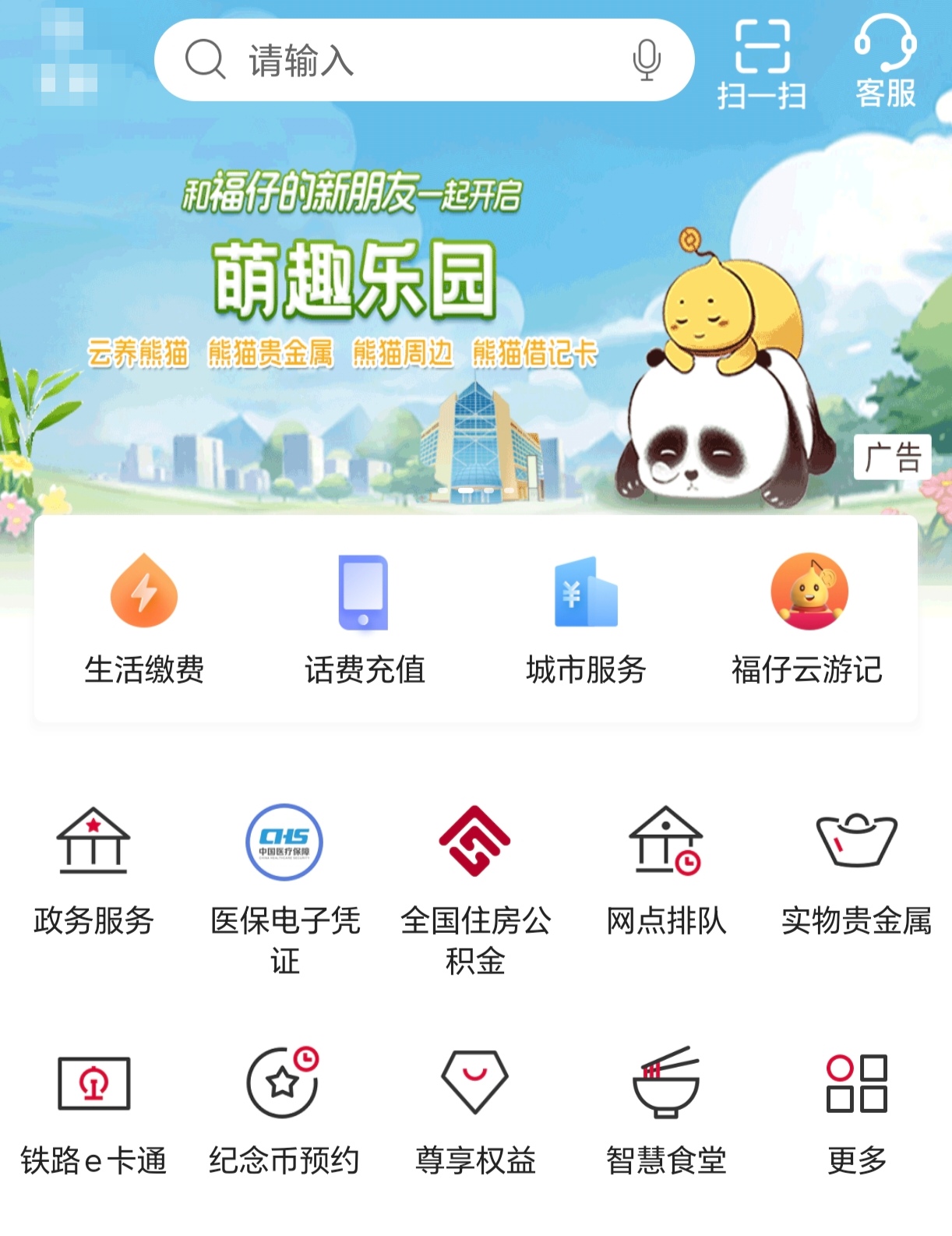Open 城市服务 city services
The image size is (952, 1236).
[x=588, y=623]
